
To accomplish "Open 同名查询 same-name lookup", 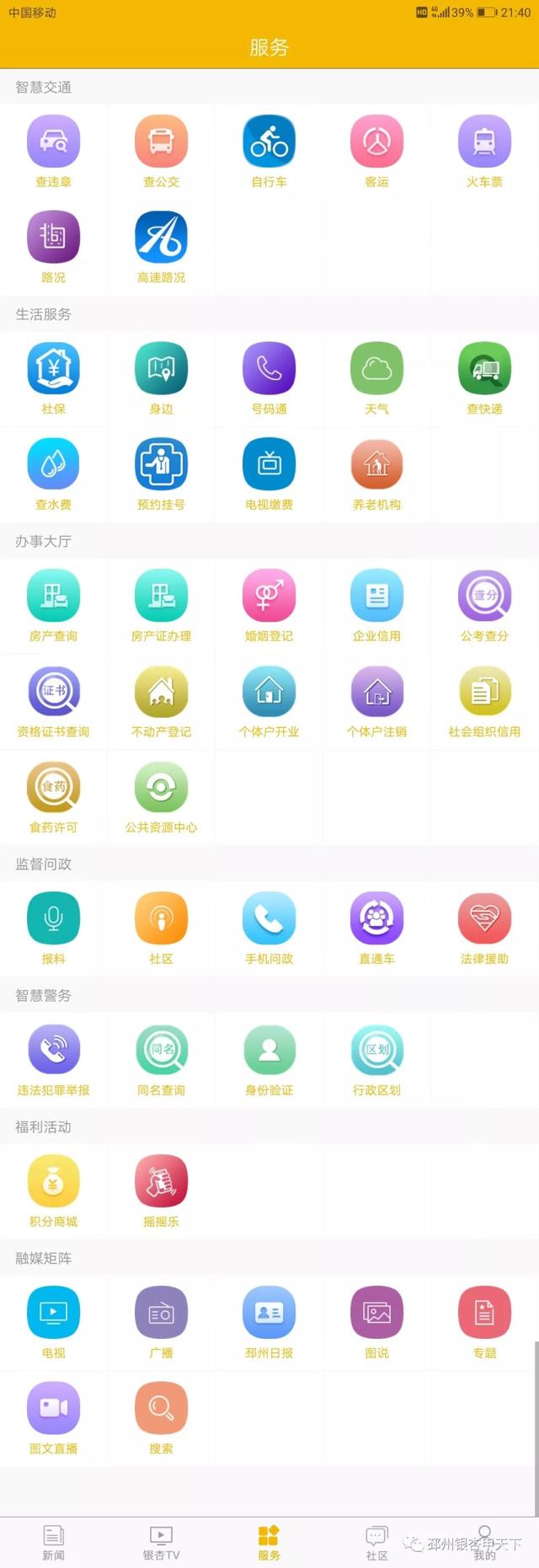I will pos(162,1052).
